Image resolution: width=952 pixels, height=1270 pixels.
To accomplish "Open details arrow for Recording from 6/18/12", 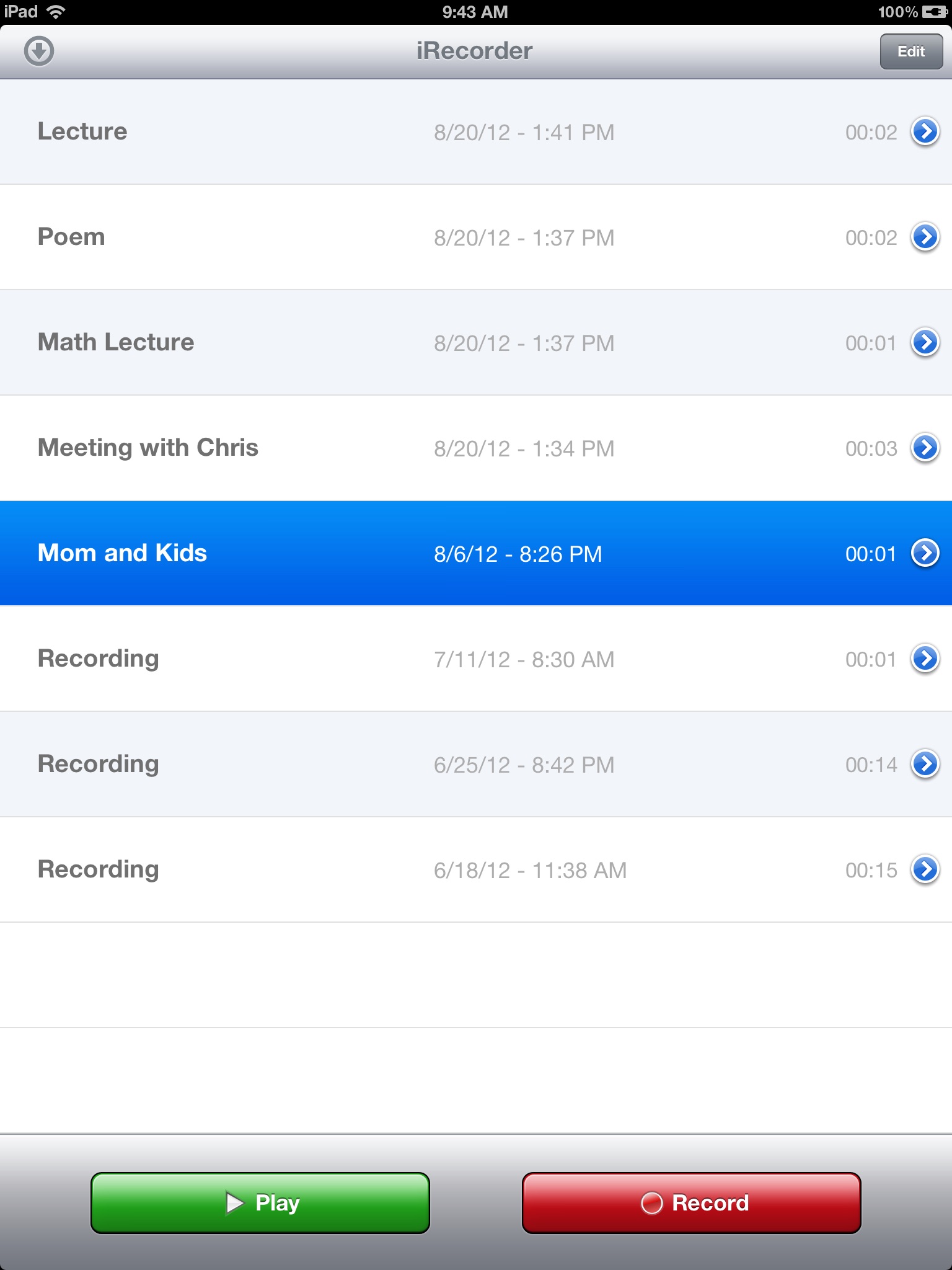I will 925,869.
